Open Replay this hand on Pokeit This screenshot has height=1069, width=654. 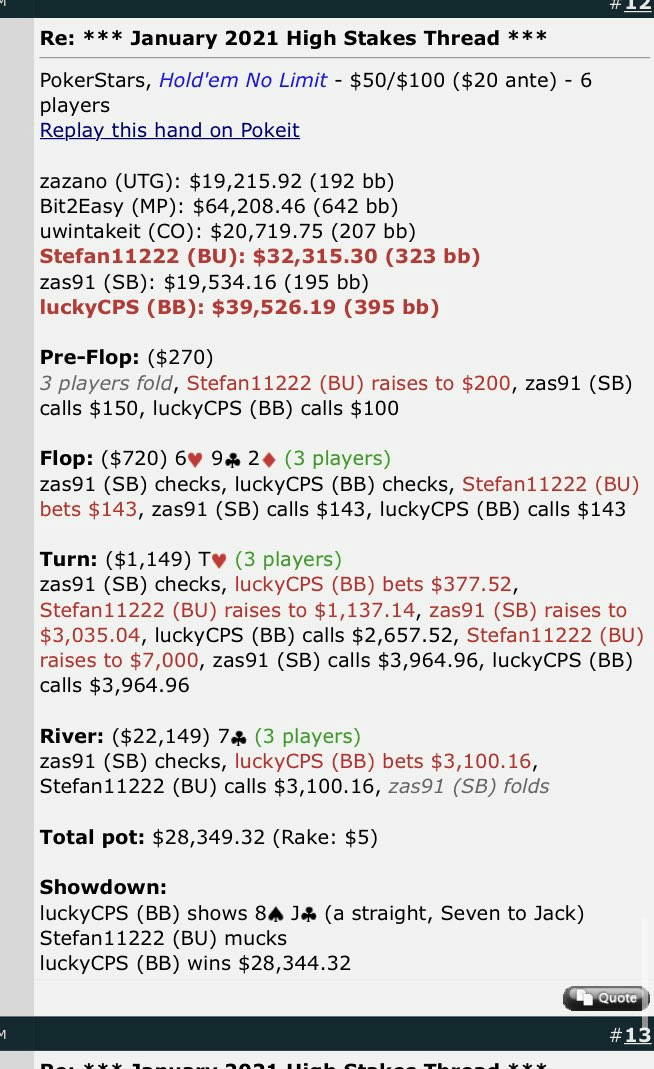click(x=169, y=130)
